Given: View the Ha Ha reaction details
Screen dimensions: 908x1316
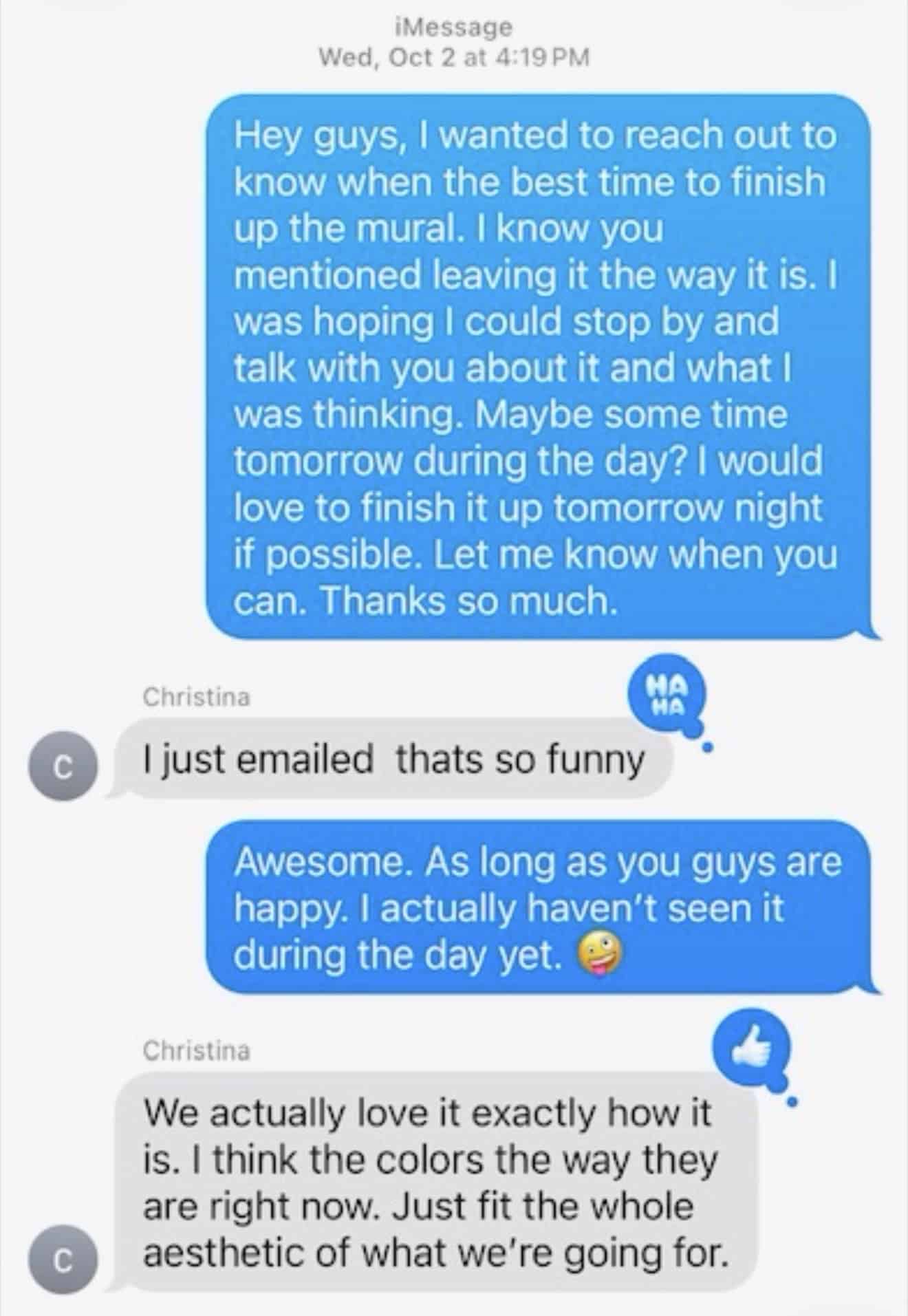Looking at the screenshot, I should (x=667, y=693).
